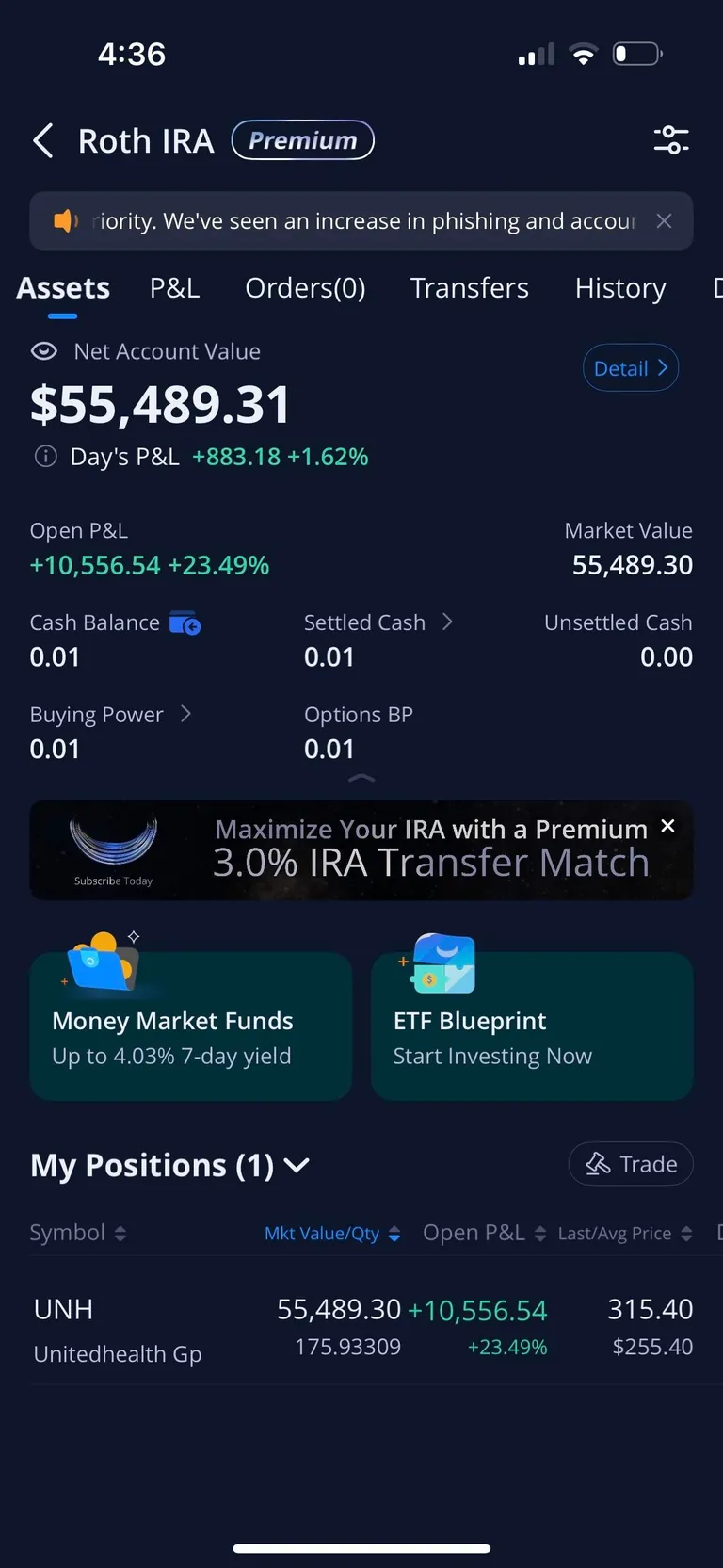Tap the Trade button
The height and width of the screenshot is (1568, 723).
click(631, 1164)
